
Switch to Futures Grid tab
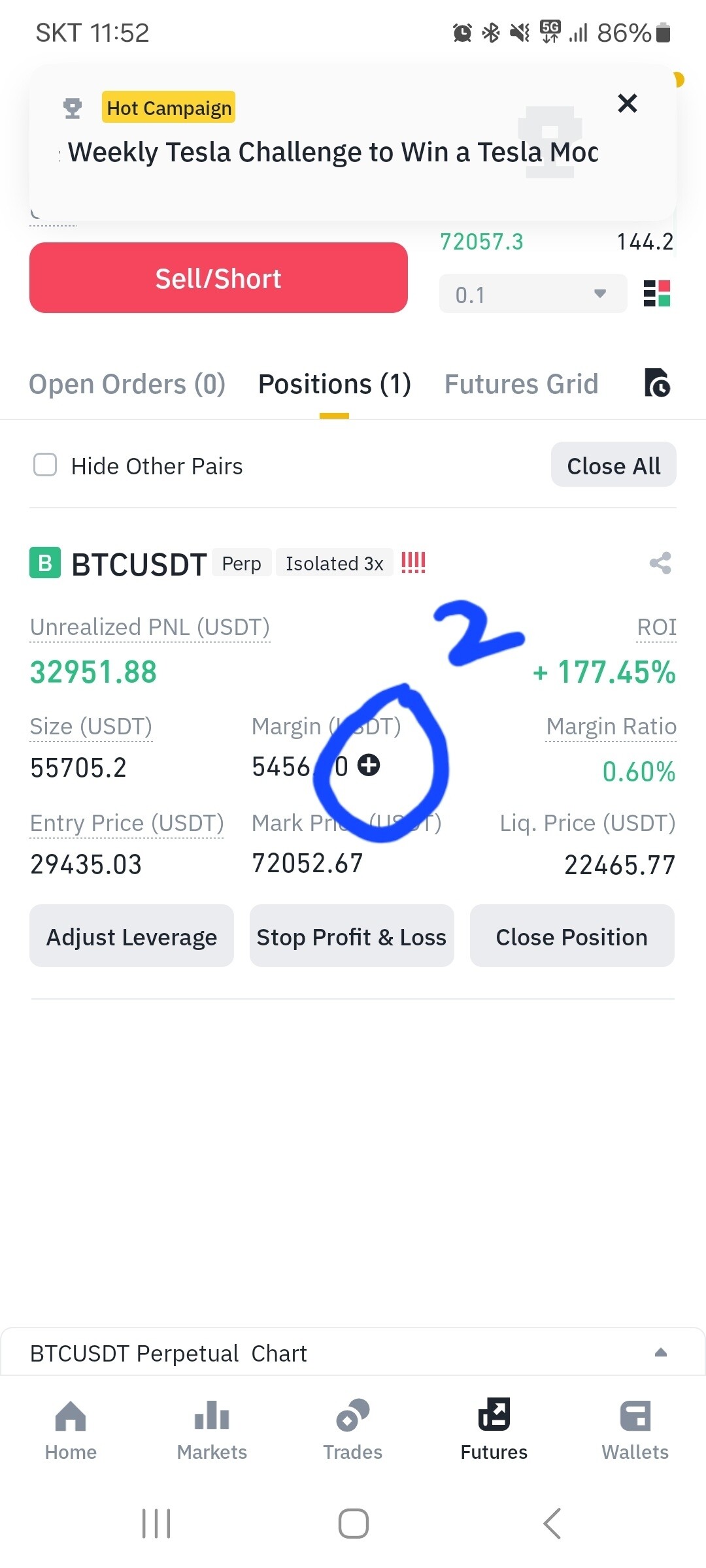[x=521, y=384]
